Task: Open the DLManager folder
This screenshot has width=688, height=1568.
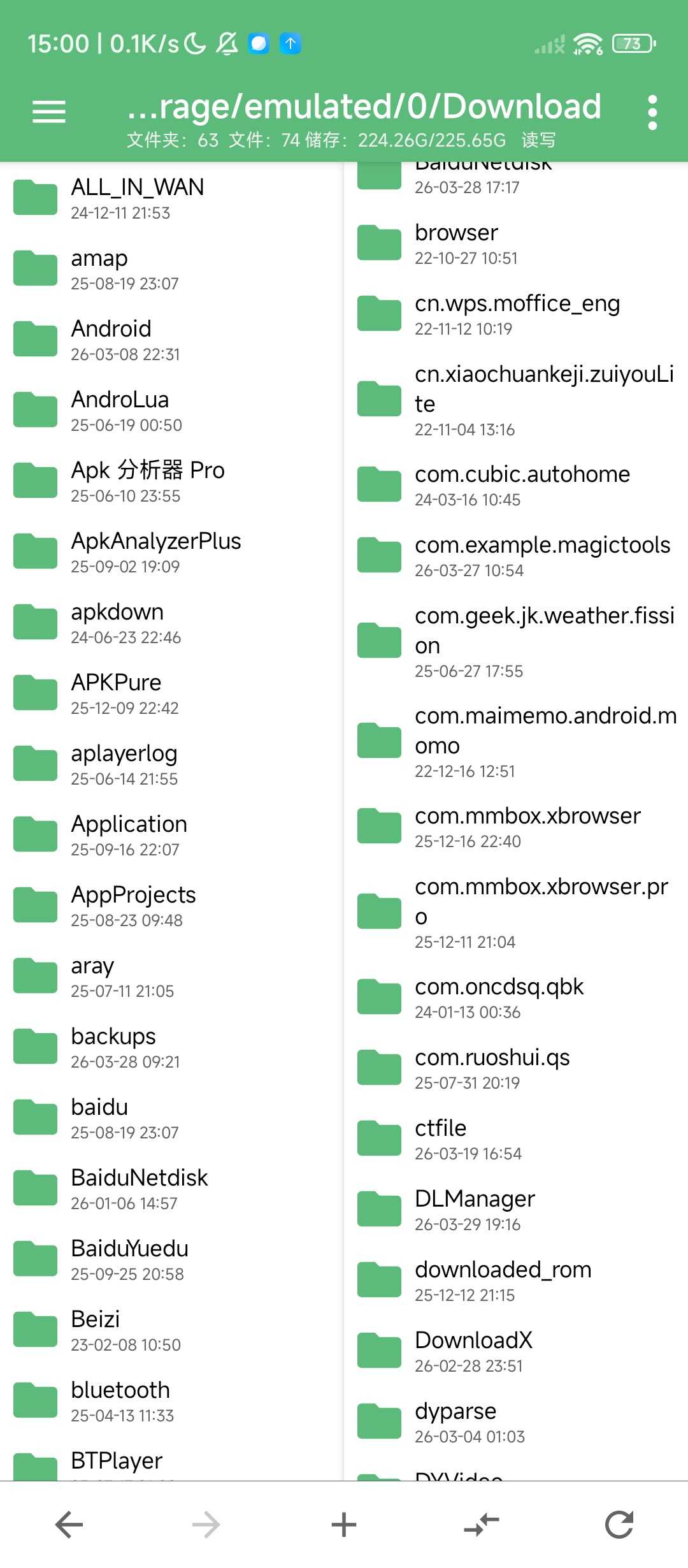Action: point(516,1210)
